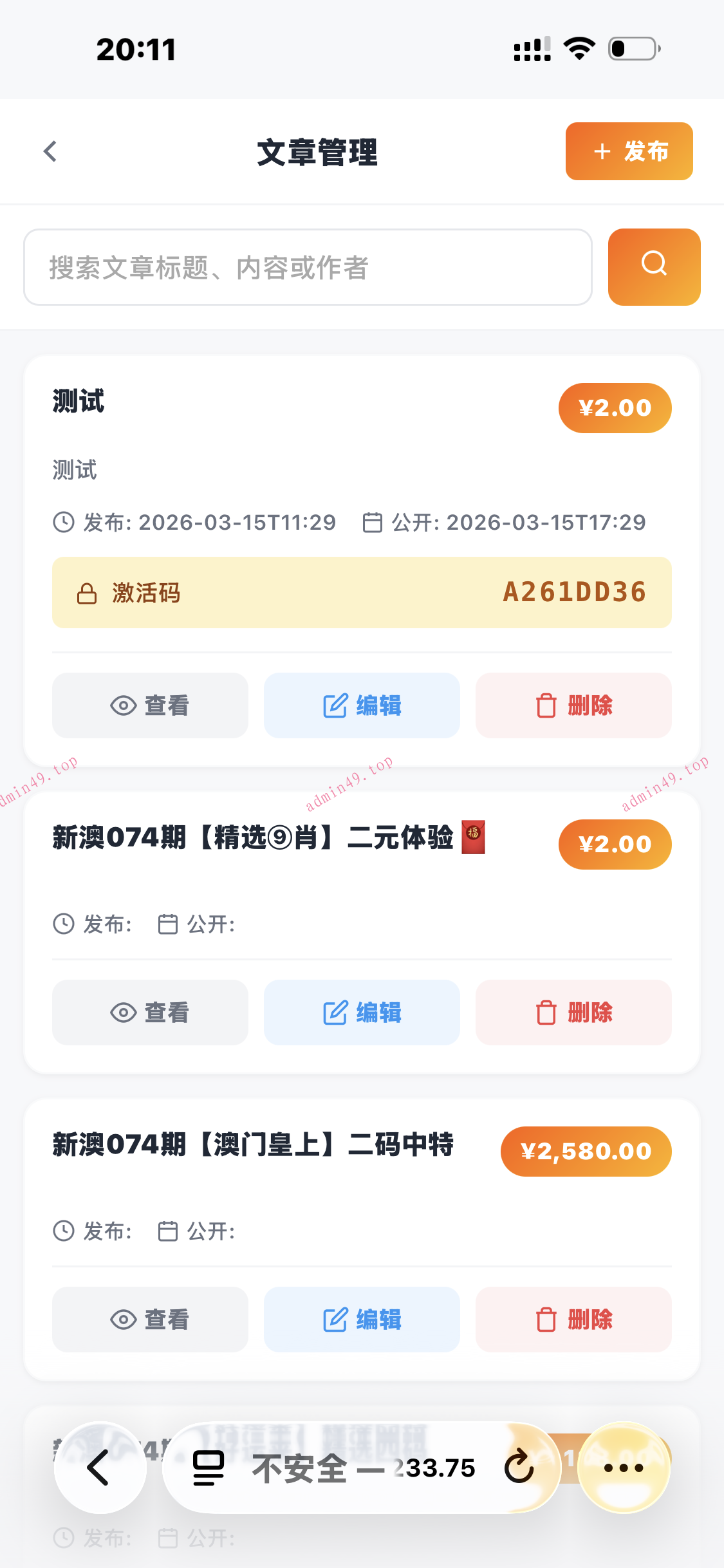Tap the lock icon beside 激活码
Image resolution: width=724 pixels, height=1568 pixels.
coord(88,592)
